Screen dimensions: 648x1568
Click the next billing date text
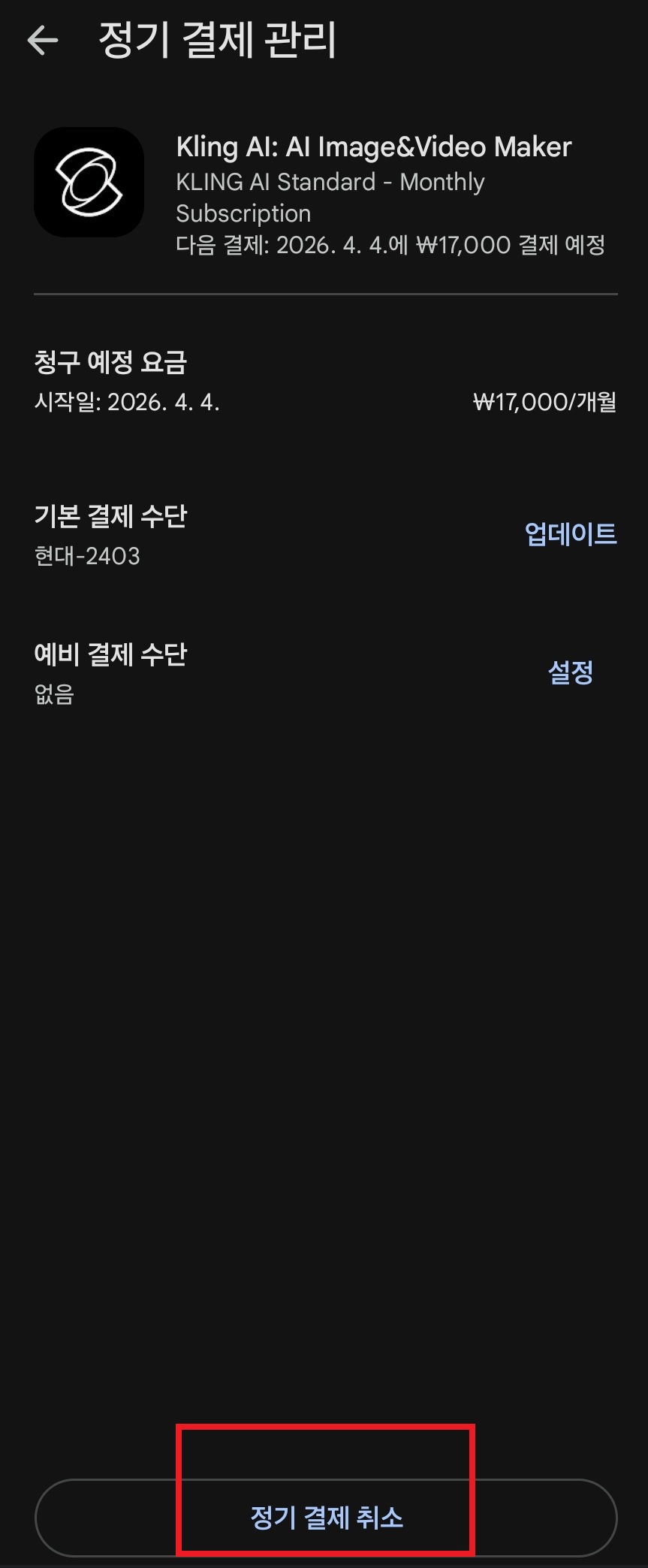coord(390,245)
